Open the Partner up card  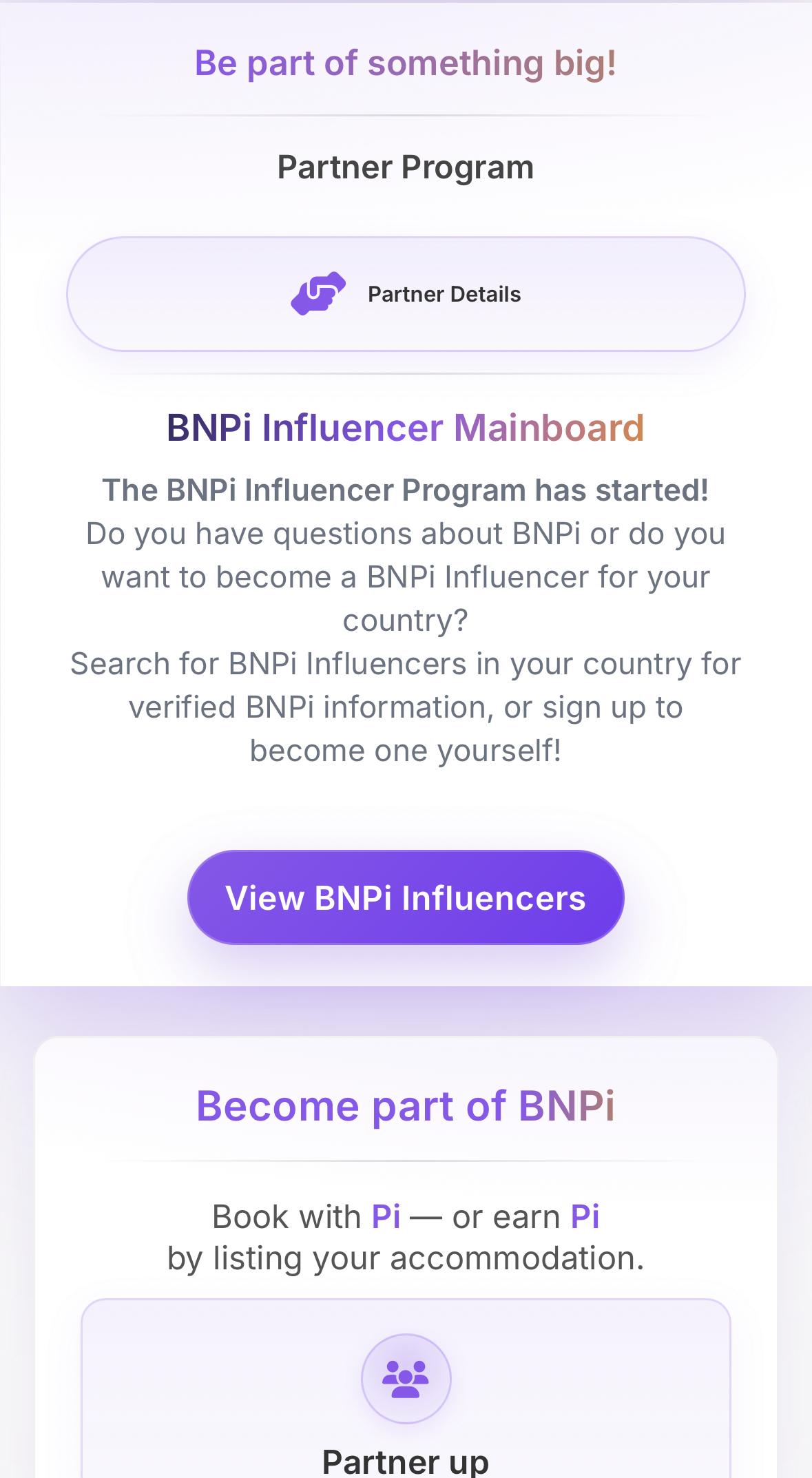coord(406,1388)
